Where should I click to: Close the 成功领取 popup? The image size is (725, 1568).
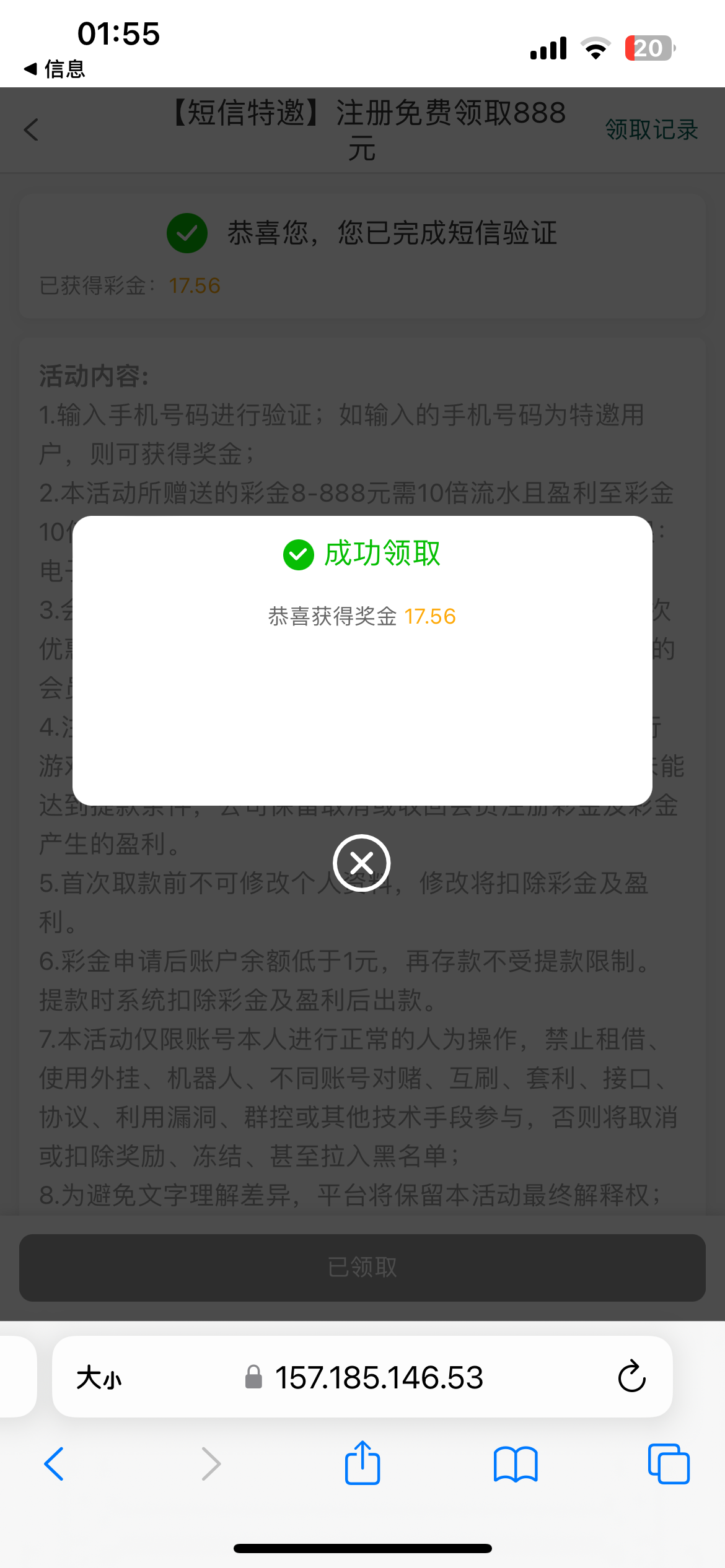[x=361, y=863]
